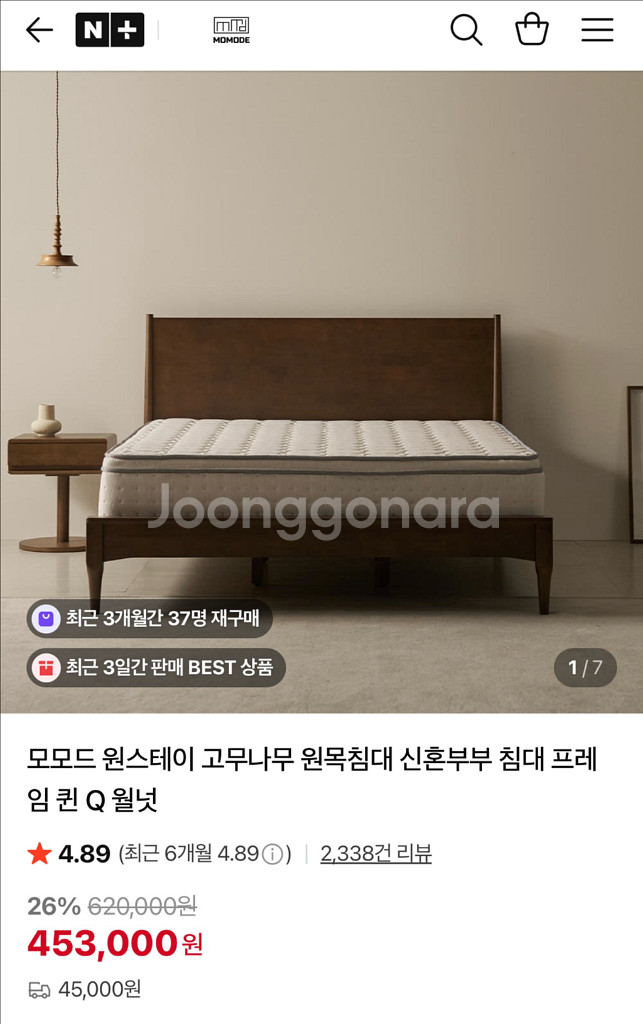This screenshot has width=643, height=1024.
Task: Open the 2,338건 리뷰 link
Action: point(376,853)
